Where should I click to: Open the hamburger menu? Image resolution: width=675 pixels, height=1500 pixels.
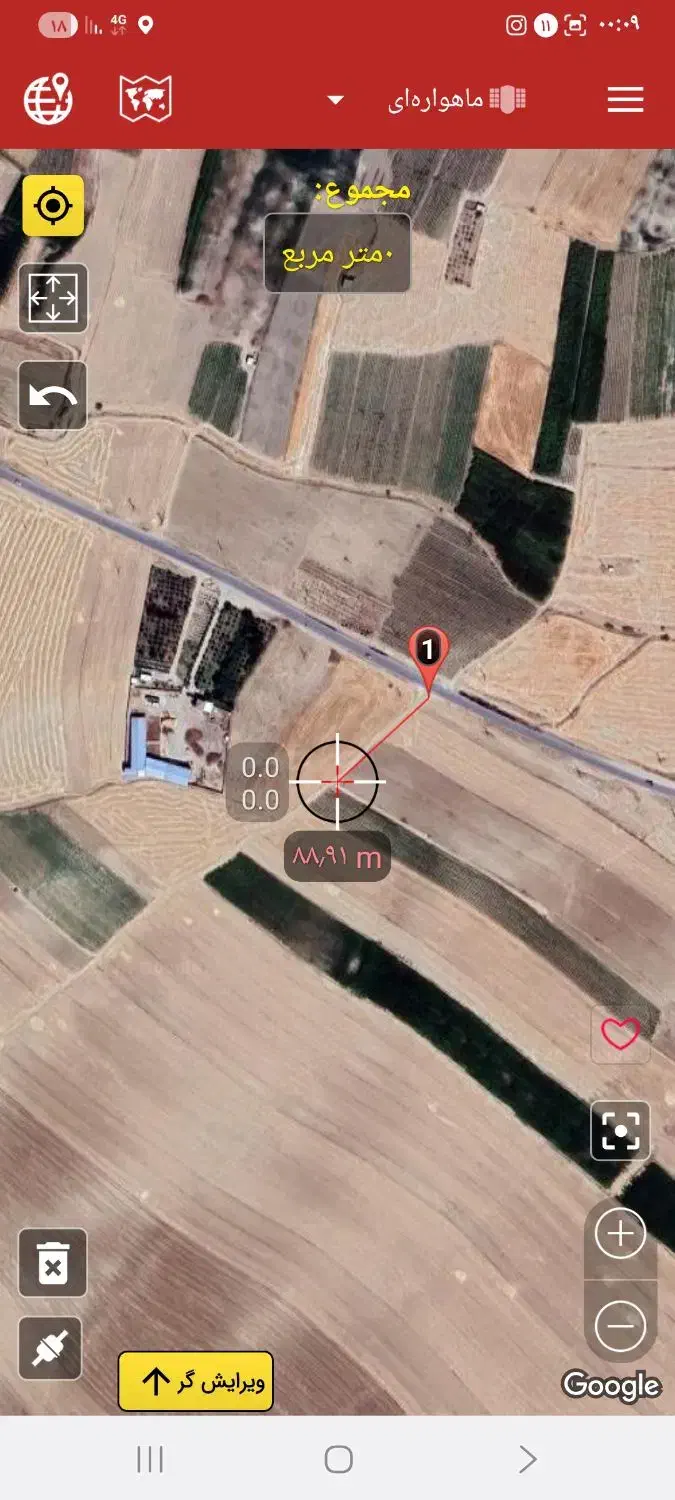coord(625,100)
